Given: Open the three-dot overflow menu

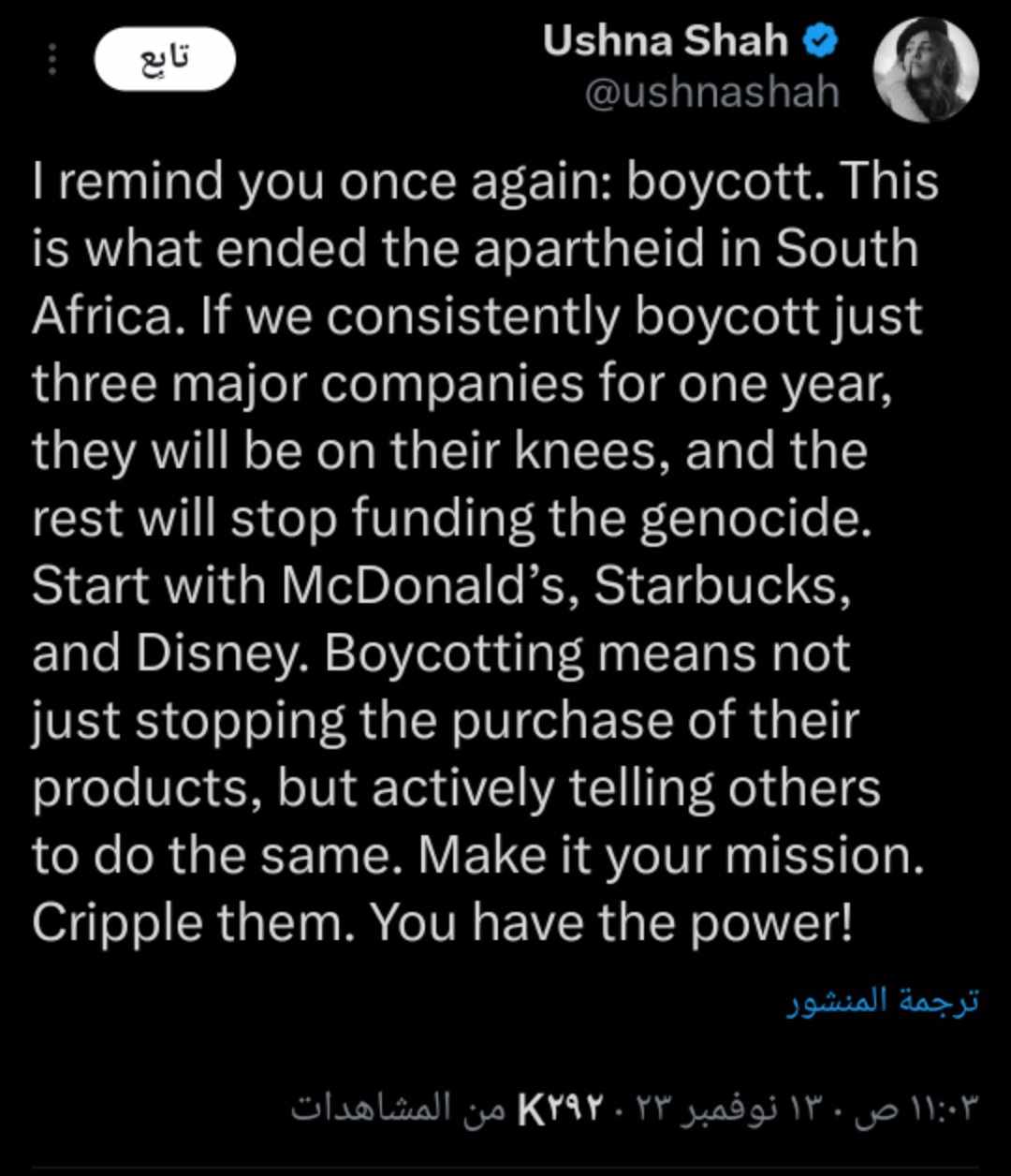Looking at the screenshot, I should 51,60.
